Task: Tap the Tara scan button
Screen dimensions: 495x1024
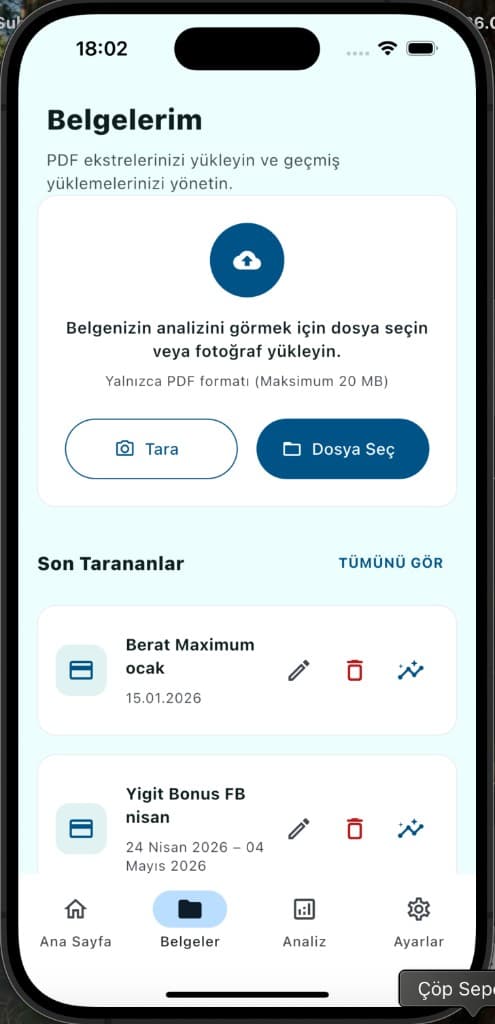Action: click(151, 449)
